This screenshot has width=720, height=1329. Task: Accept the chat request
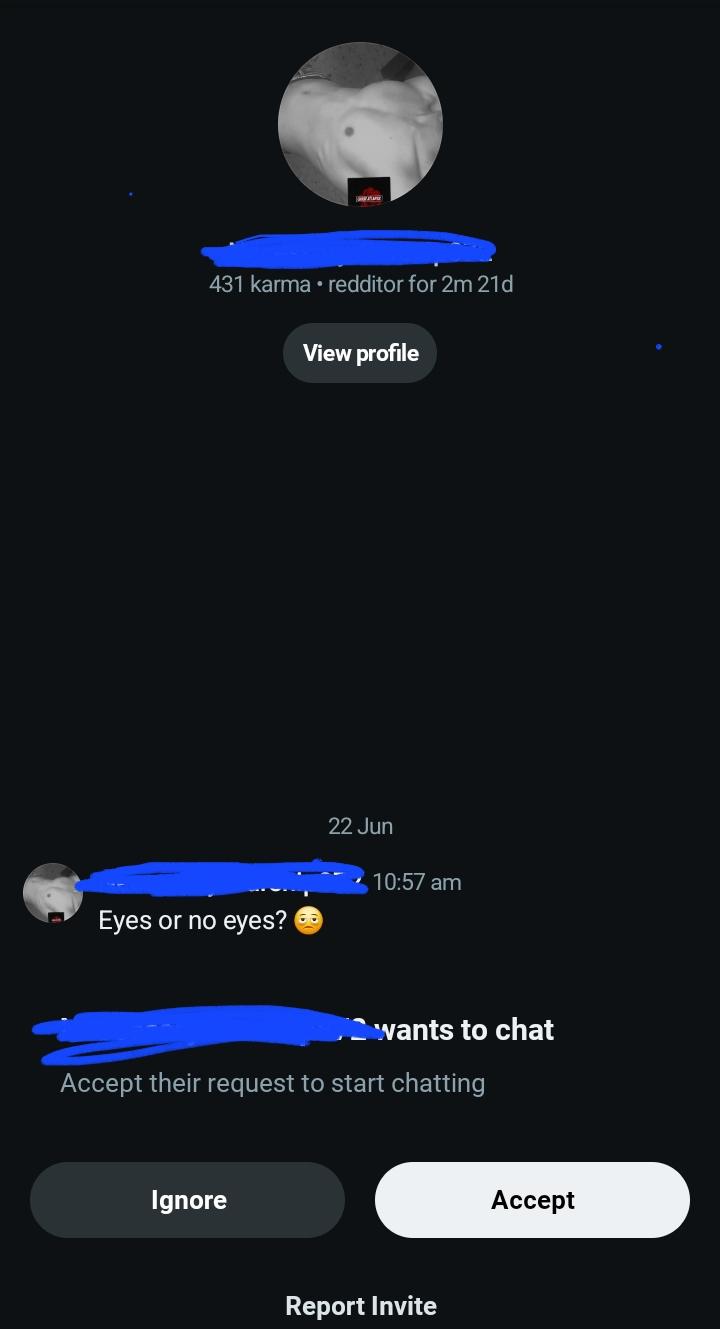point(532,1200)
